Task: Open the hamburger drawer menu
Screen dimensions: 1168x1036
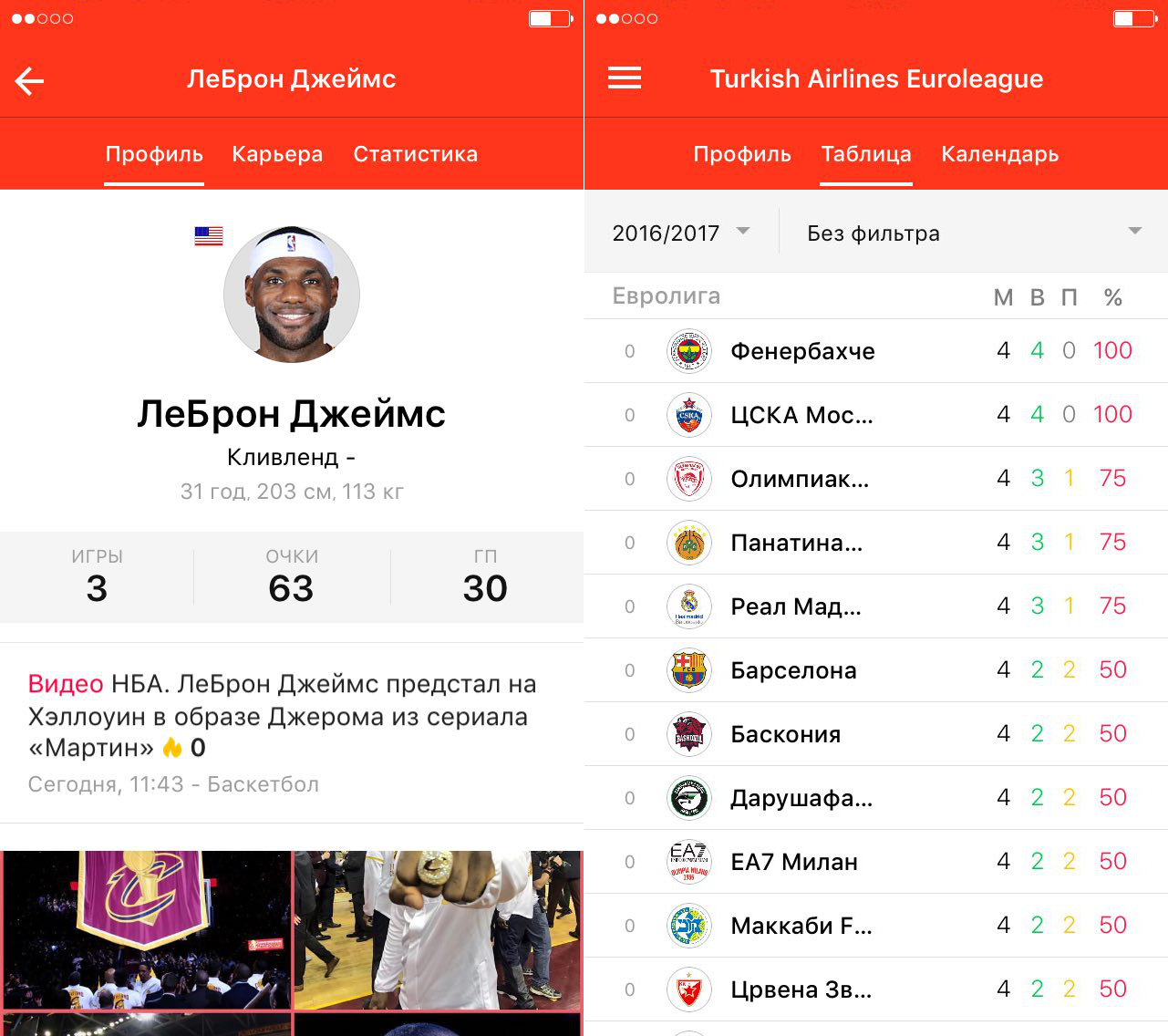Action: point(625,78)
